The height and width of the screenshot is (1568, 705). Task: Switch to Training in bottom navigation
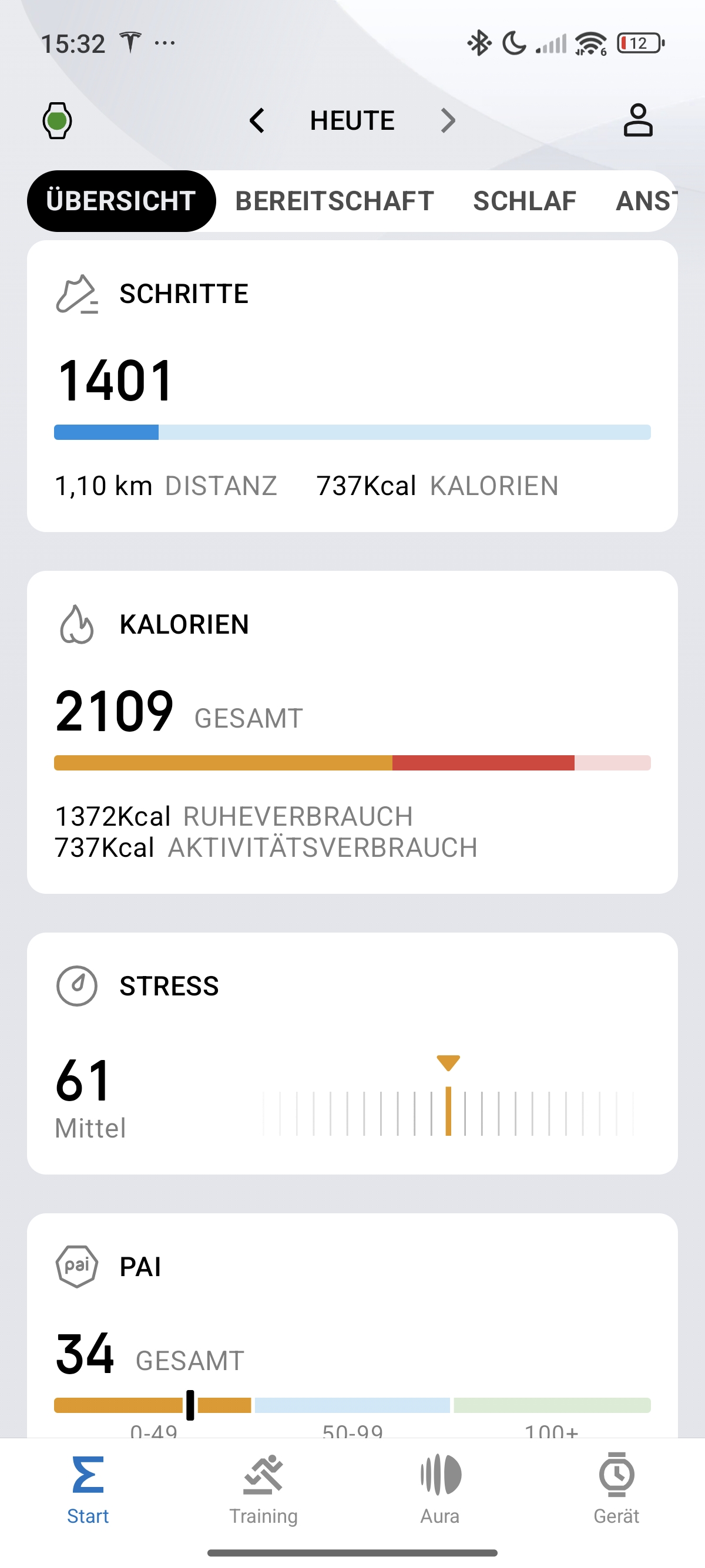tap(264, 1489)
